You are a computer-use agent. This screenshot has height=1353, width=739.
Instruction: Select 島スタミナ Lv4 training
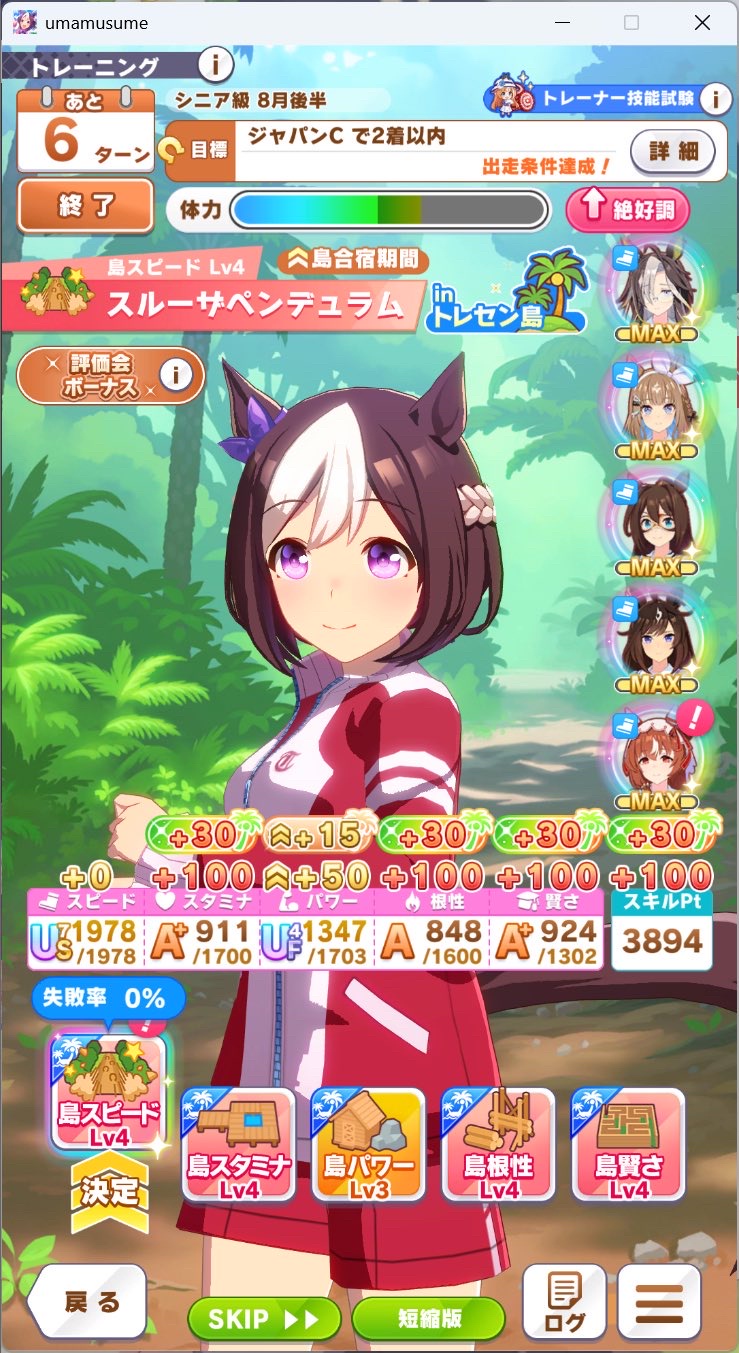tap(238, 1144)
